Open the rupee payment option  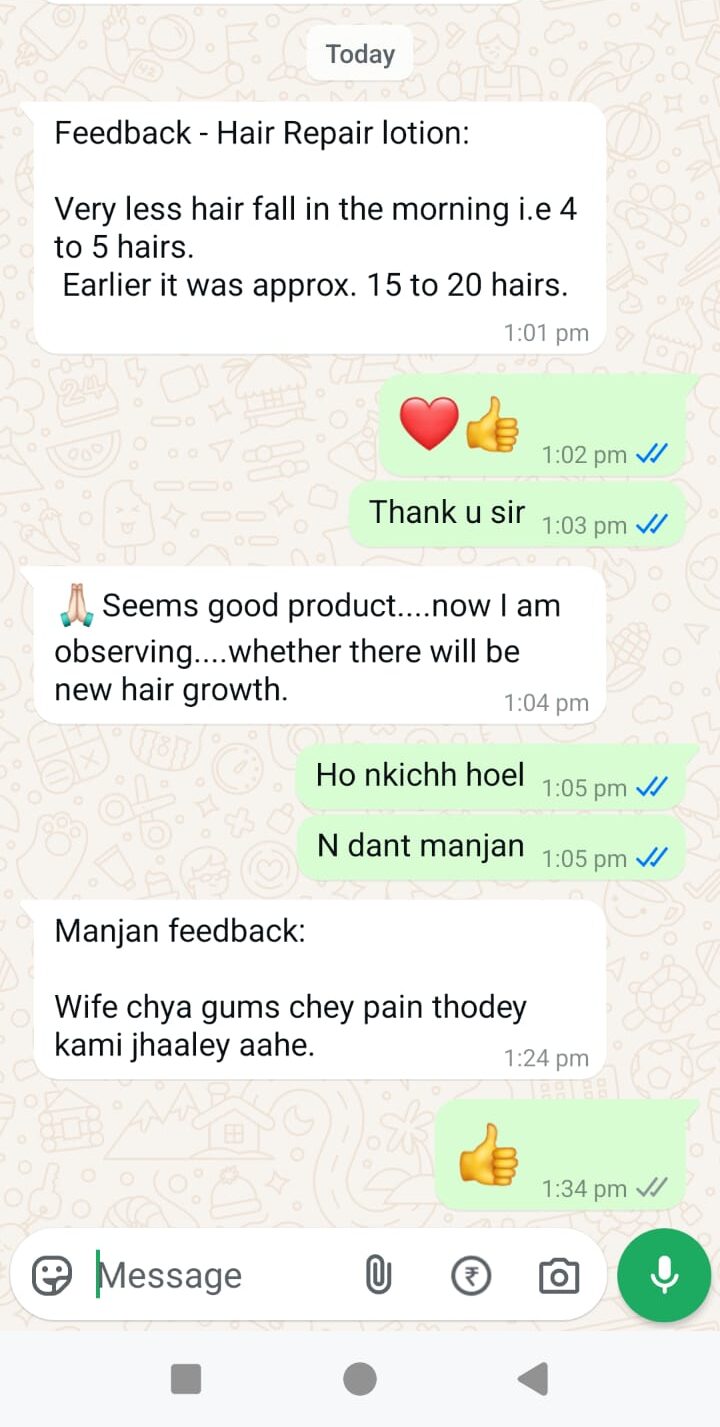point(470,1276)
